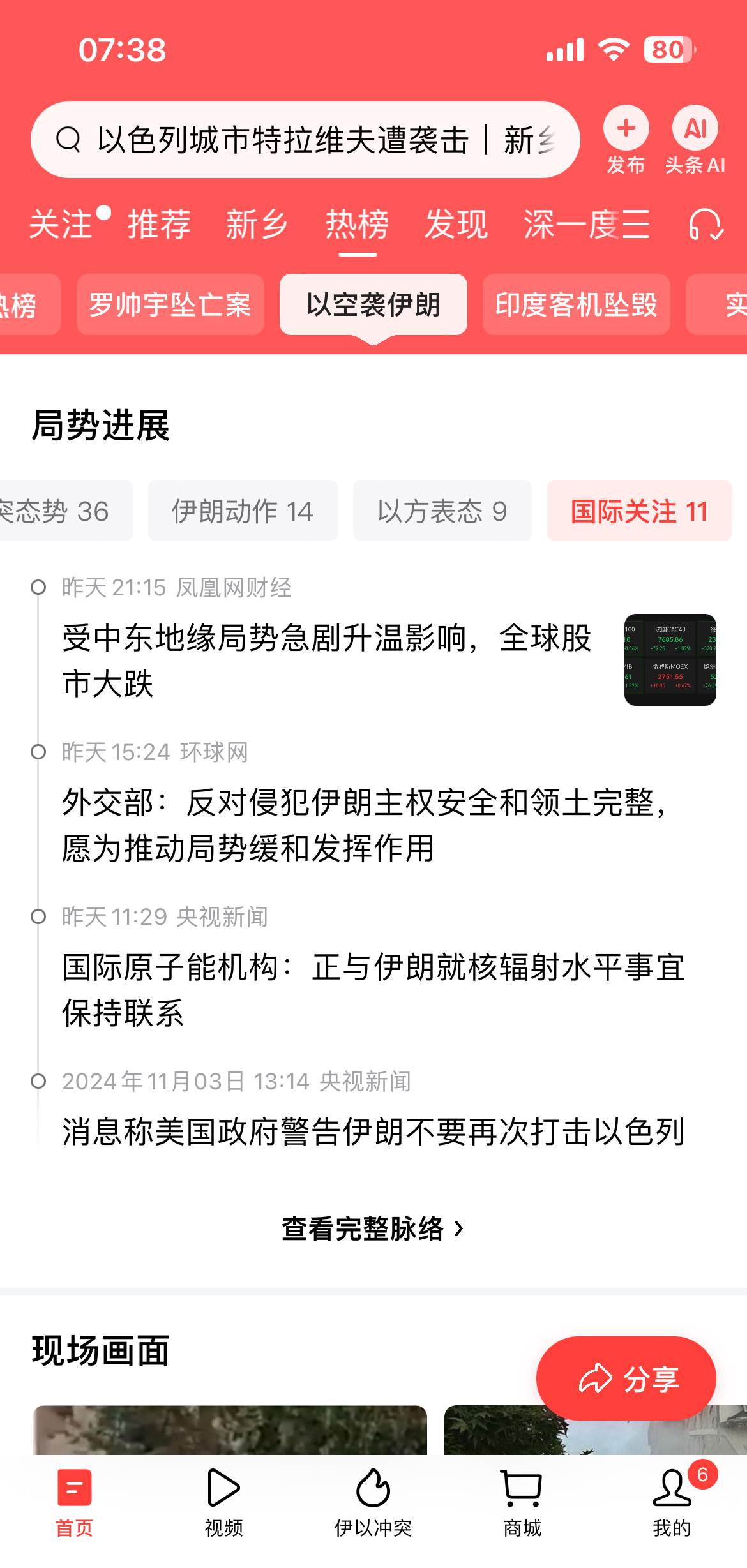
Task: Tap 查看完整脉络 link
Action: pyautogui.click(x=373, y=1228)
